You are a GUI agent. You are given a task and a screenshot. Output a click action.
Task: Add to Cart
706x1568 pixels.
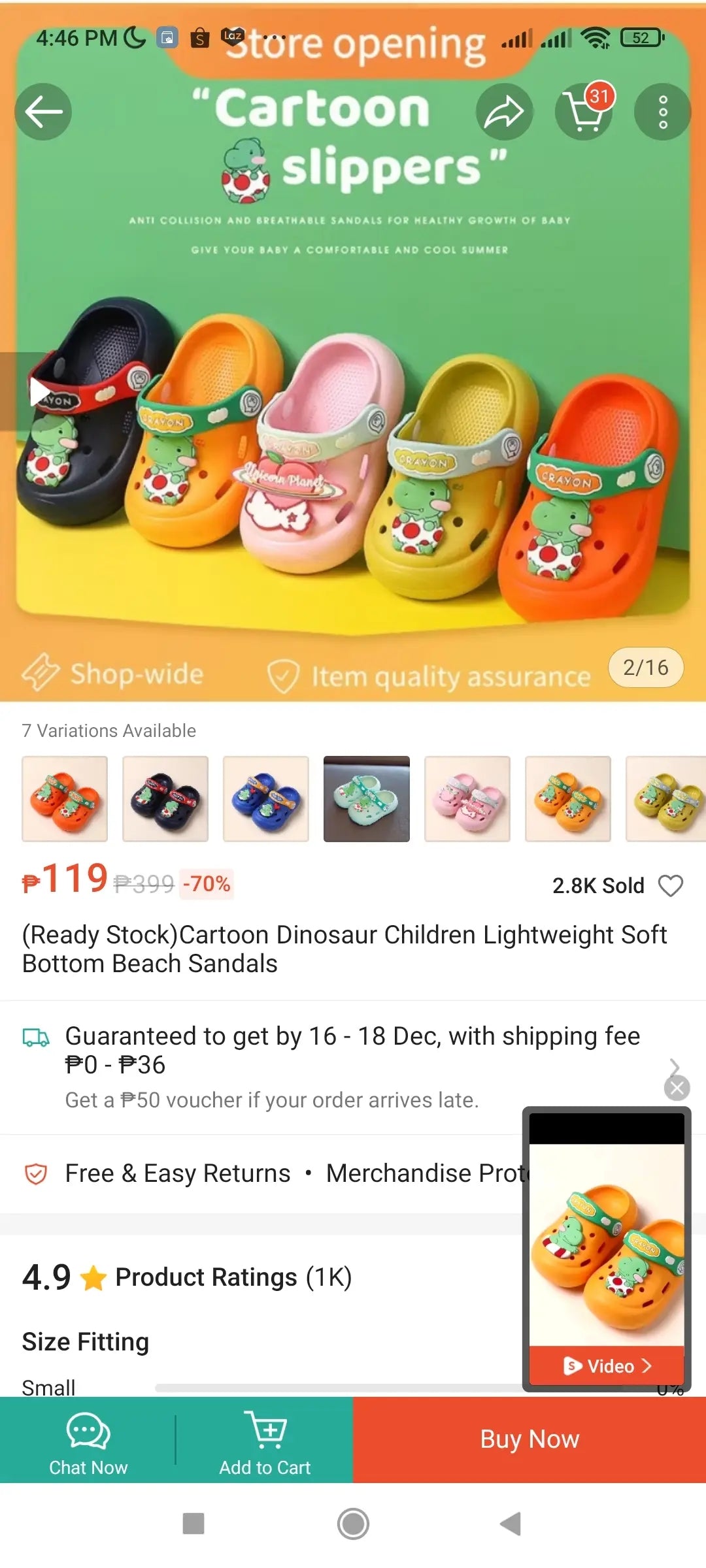click(x=265, y=1440)
